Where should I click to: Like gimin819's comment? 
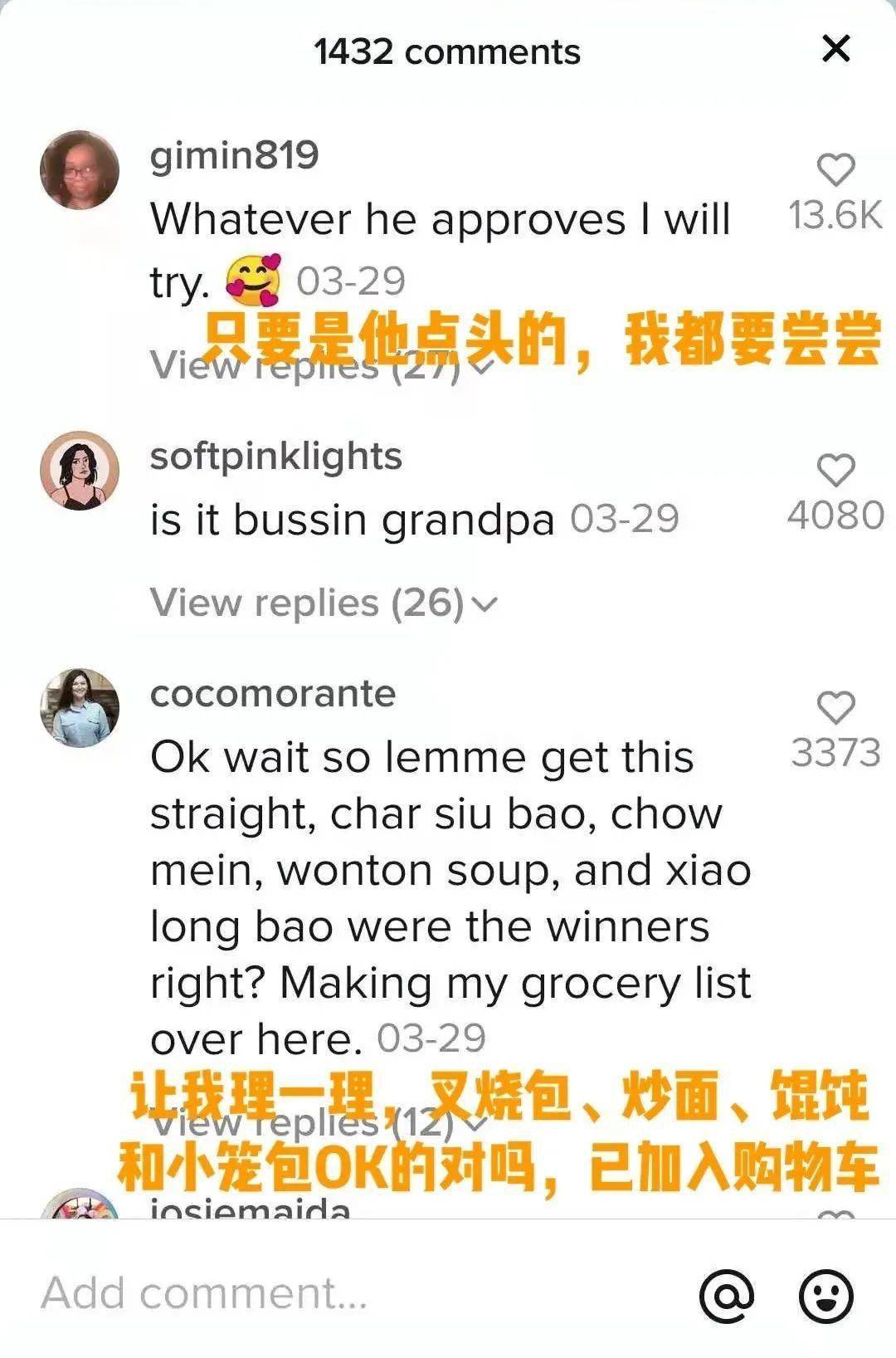(x=835, y=170)
